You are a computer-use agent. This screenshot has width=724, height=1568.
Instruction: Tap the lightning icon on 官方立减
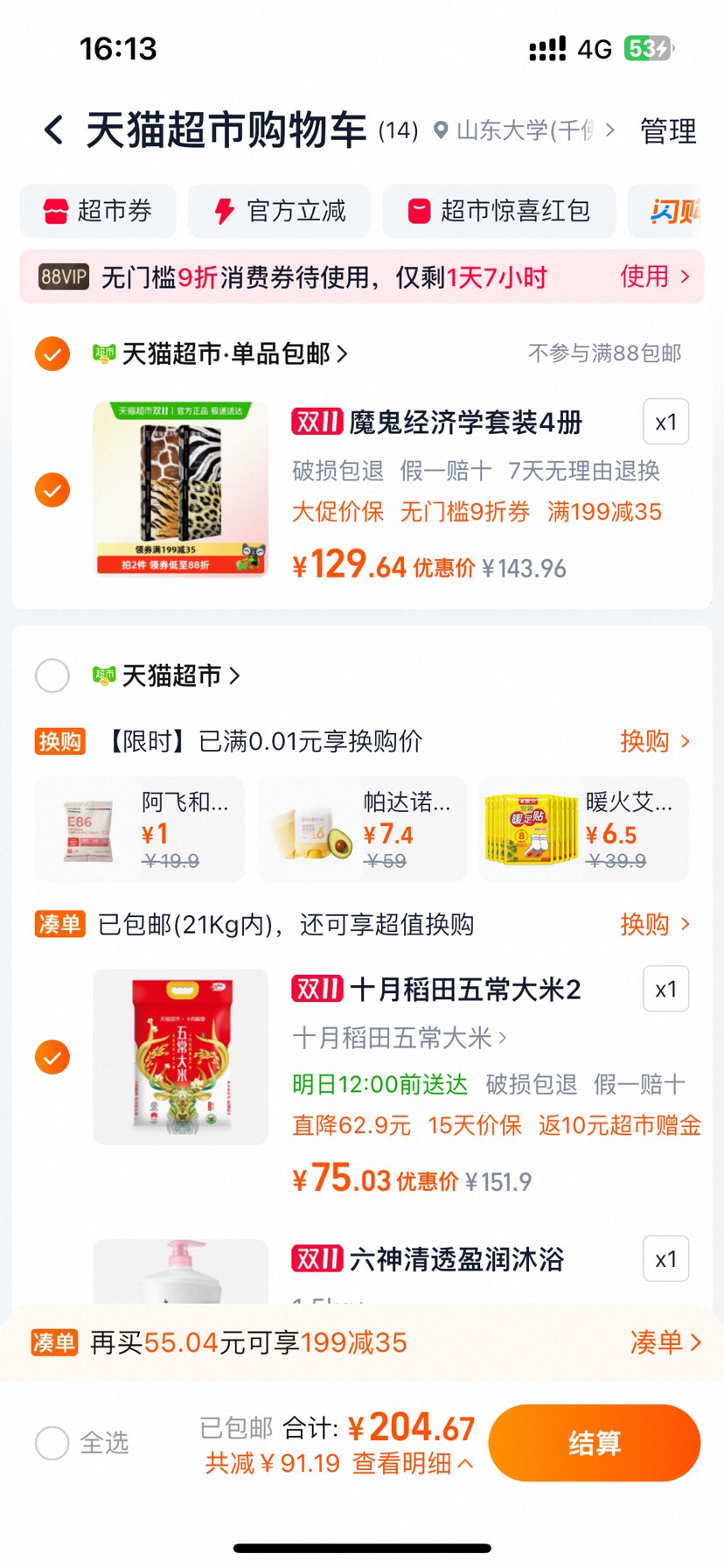coord(223,211)
